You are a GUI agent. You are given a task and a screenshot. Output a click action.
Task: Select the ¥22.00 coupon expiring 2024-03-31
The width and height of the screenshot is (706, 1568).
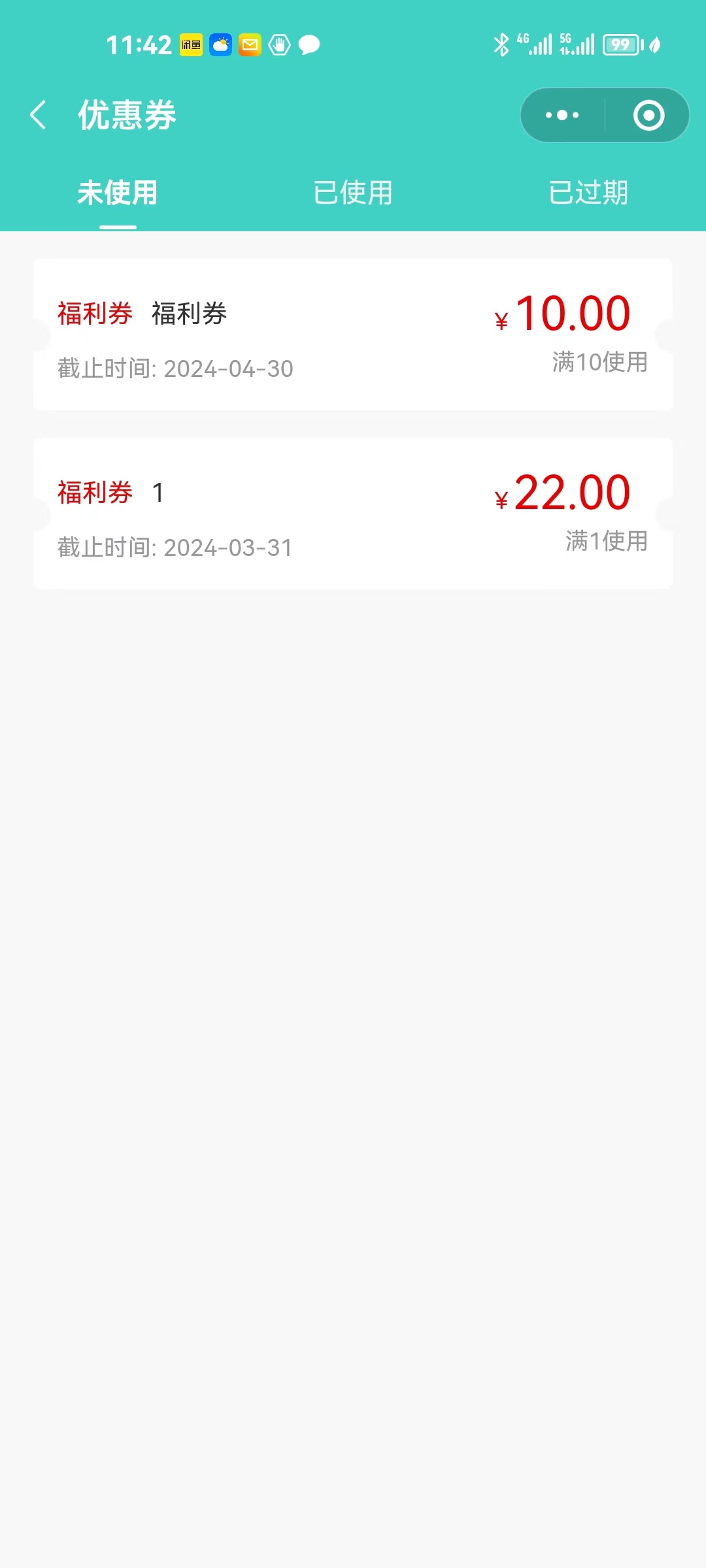tap(353, 514)
